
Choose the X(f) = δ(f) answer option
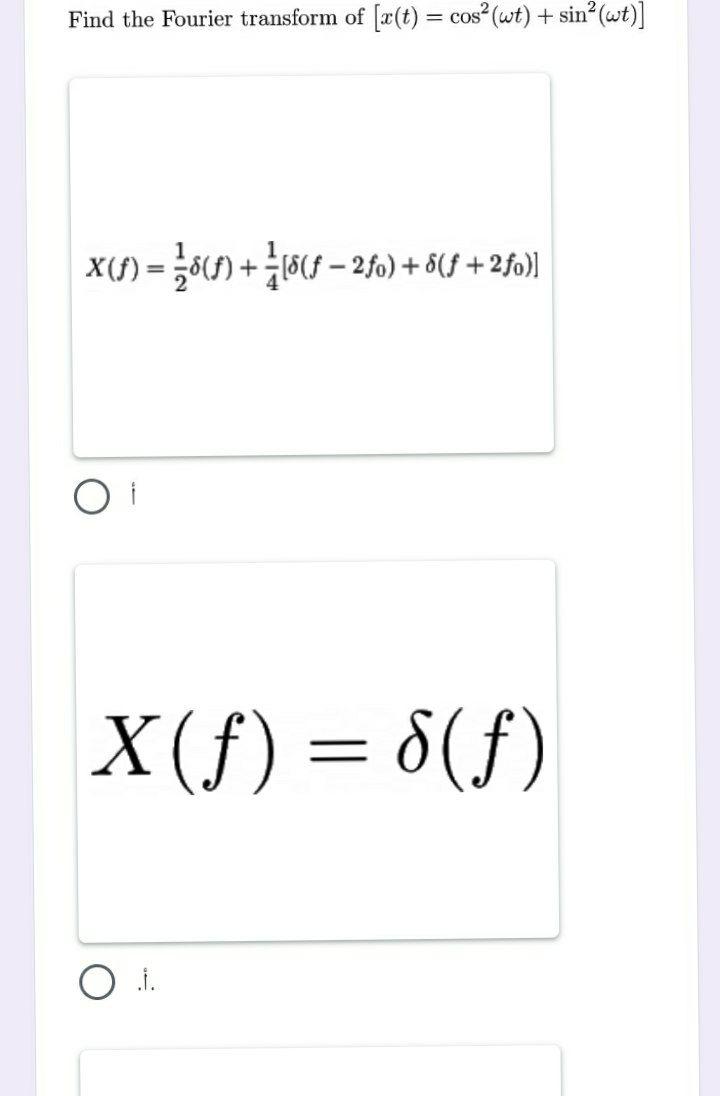click(x=314, y=750)
